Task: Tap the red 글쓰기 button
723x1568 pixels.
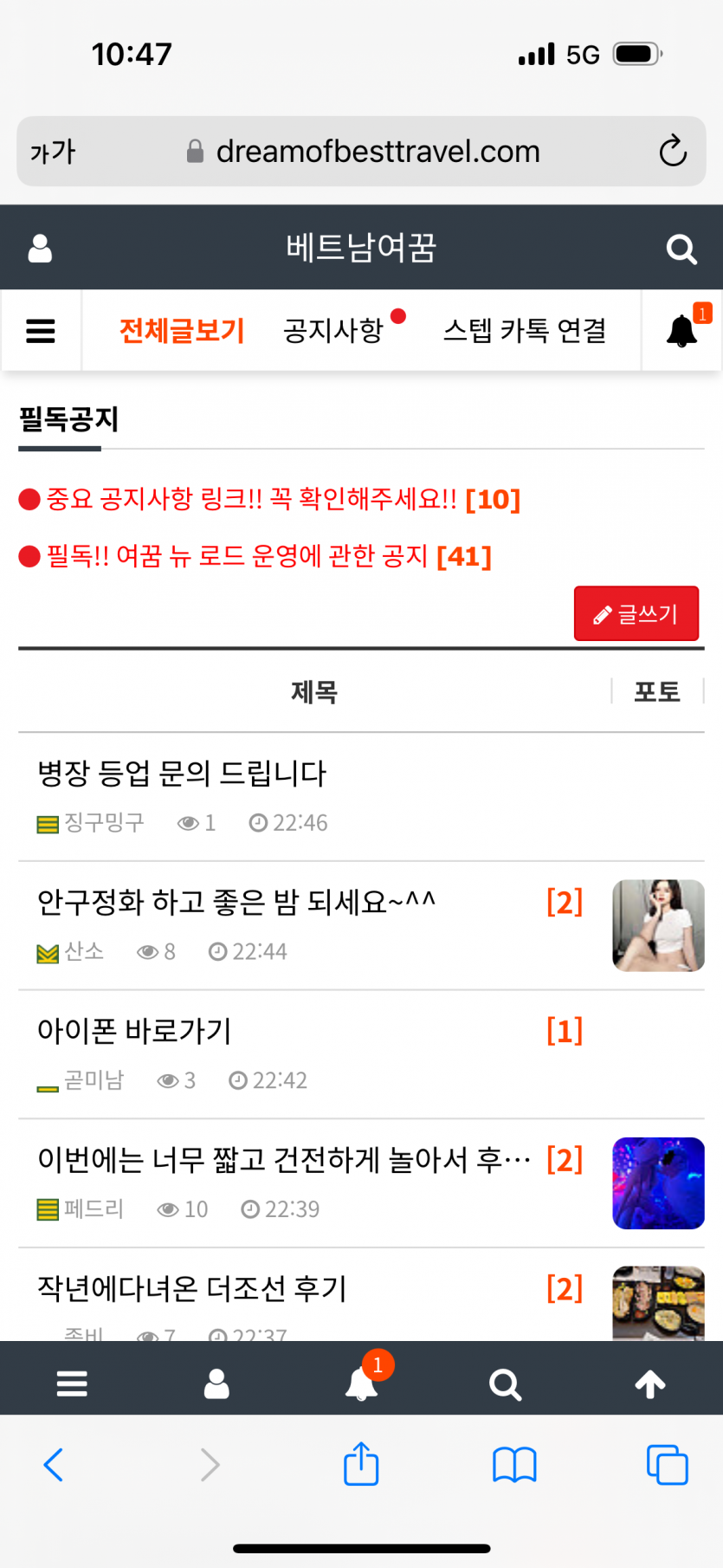Action: click(636, 614)
